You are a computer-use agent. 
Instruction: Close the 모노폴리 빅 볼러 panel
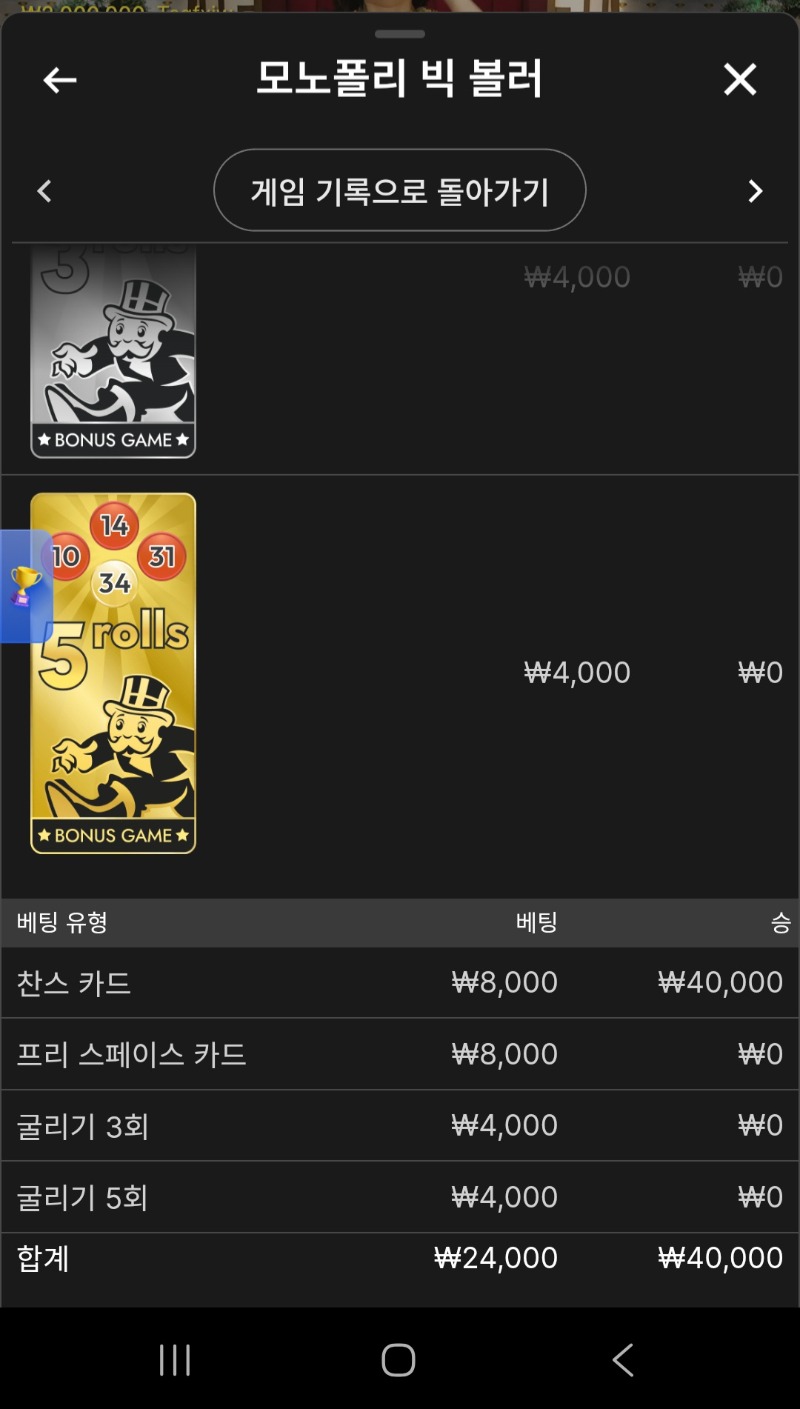[740, 80]
